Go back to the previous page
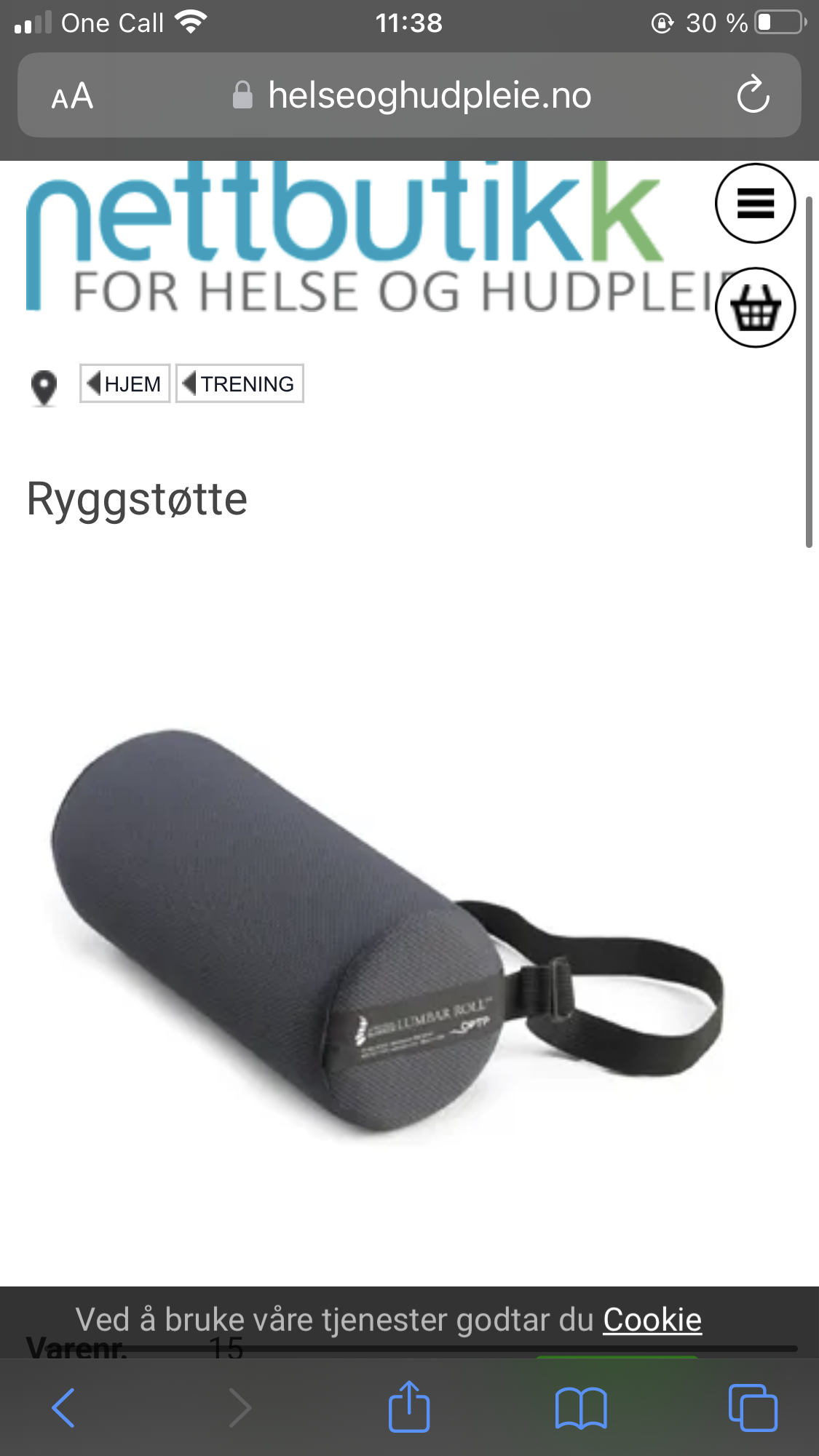819x1456 pixels. click(x=63, y=1408)
